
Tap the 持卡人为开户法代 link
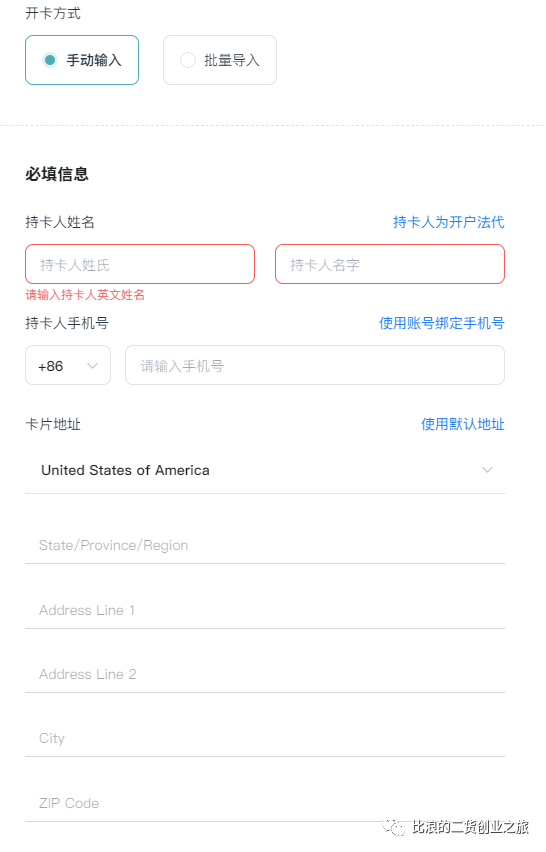click(x=449, y=222)
